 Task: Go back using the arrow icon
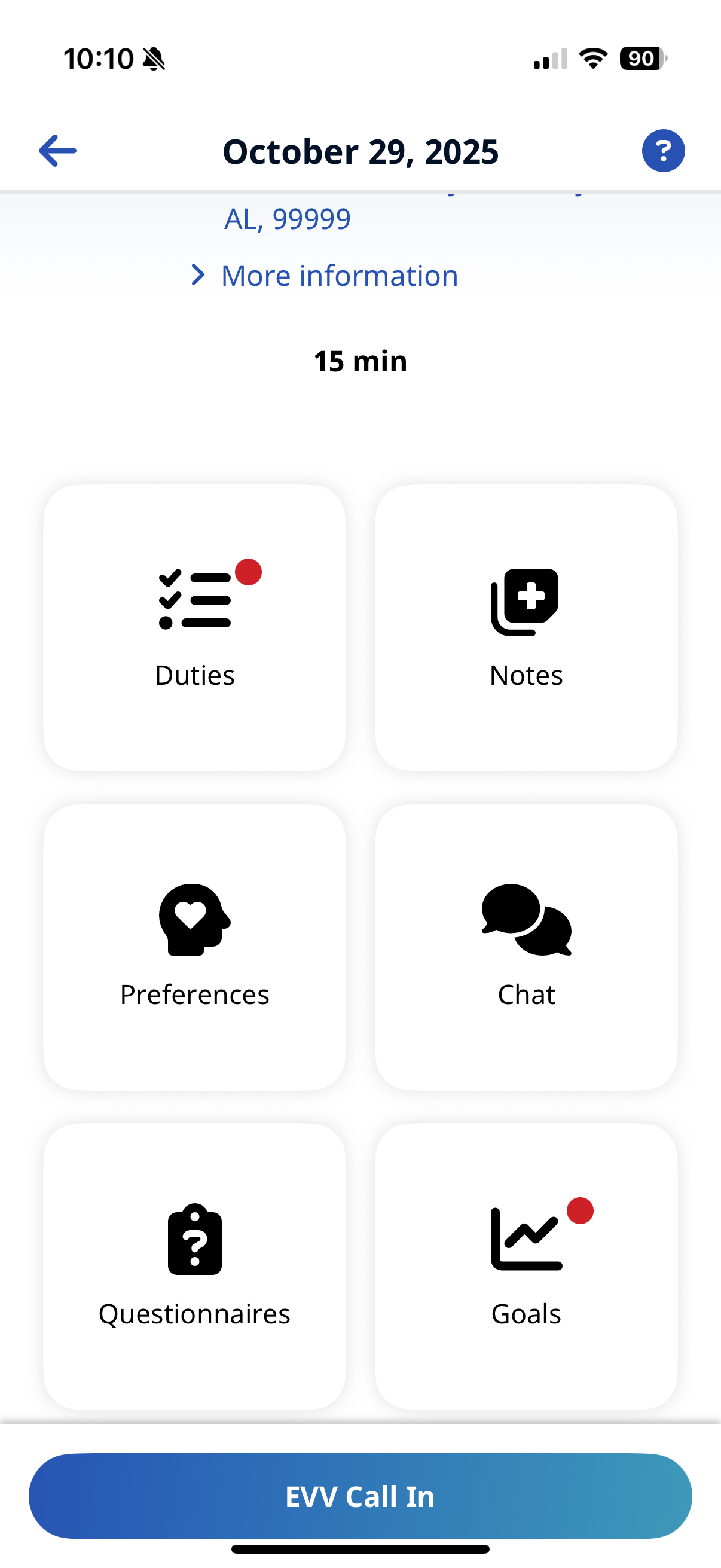pyautogui.click(x=58, y=151)
